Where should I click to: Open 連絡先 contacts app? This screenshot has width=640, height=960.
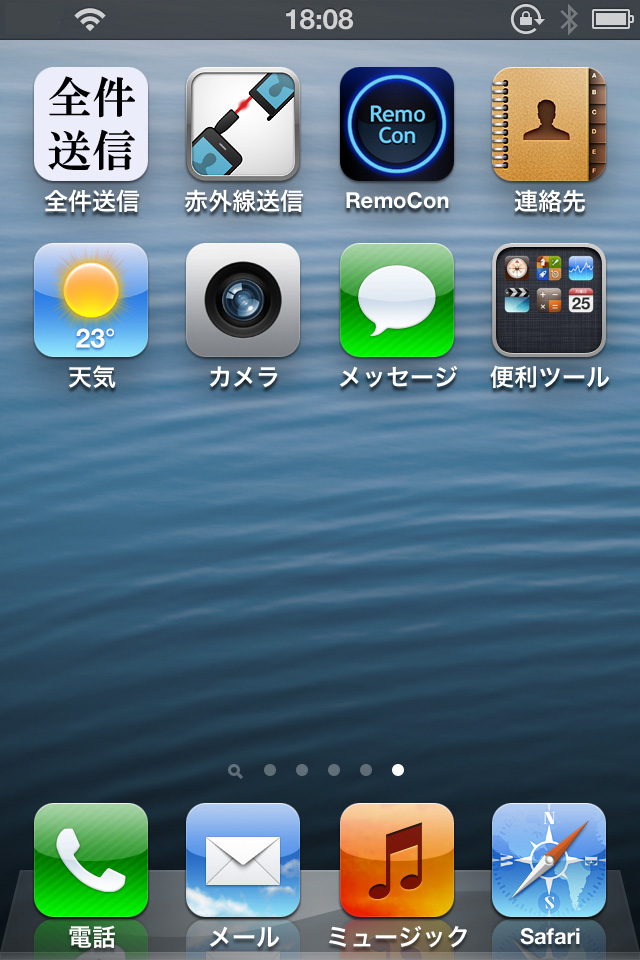(x=549, y=124)
